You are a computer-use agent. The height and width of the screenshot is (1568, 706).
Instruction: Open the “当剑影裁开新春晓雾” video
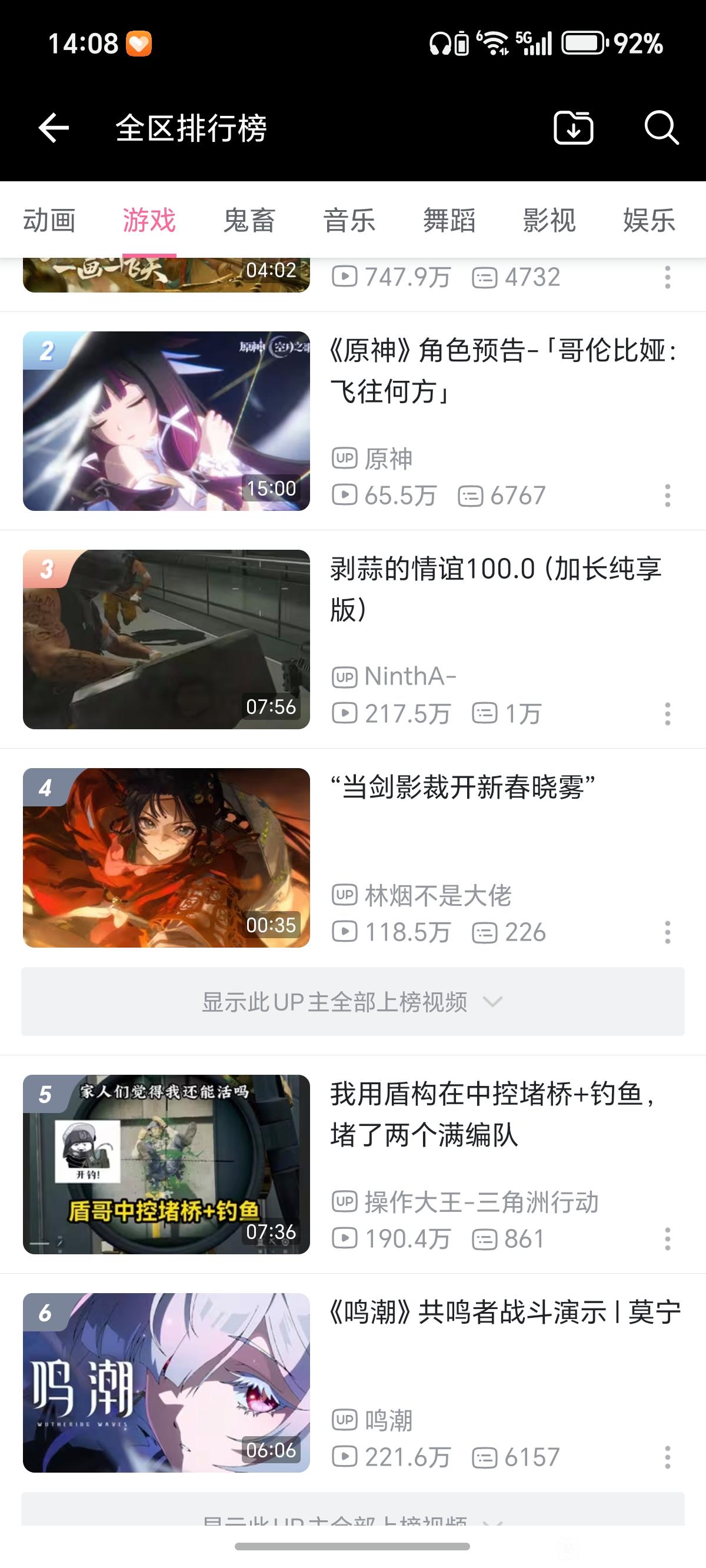tap(462, 787)
